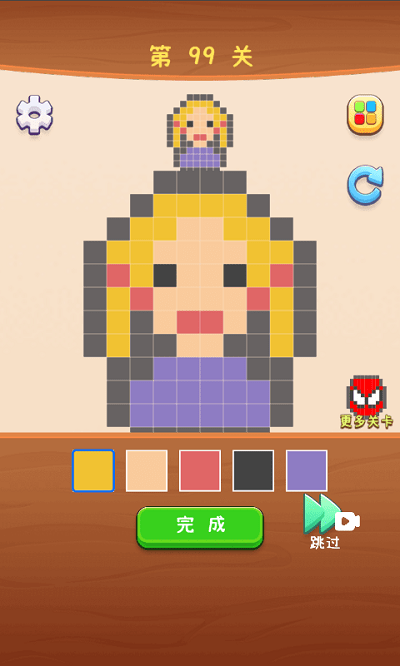400x666 pixels.
Task: Open 更多关卡 with the Spider-Man icon
Action: point(366,402)
